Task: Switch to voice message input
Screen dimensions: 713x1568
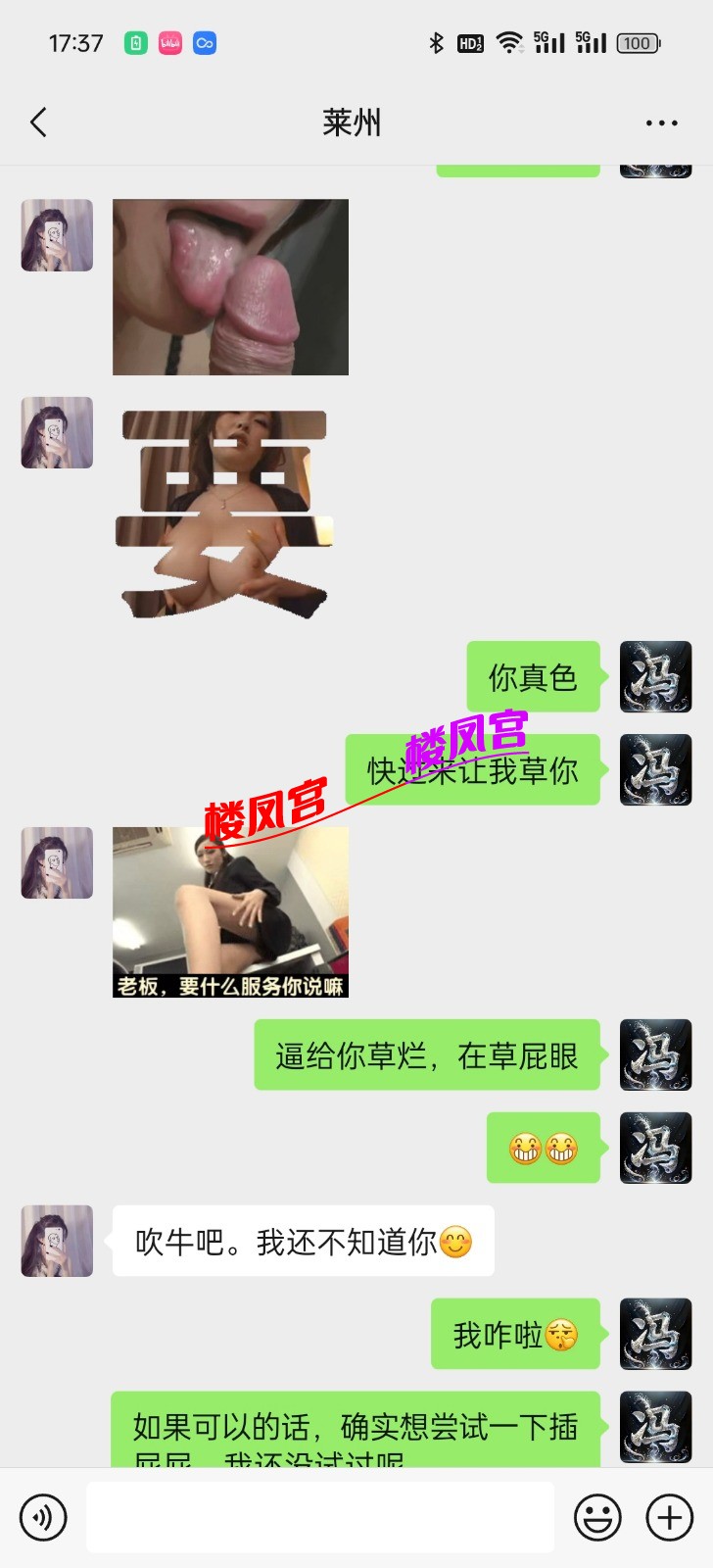Action: coord(43,1517)
